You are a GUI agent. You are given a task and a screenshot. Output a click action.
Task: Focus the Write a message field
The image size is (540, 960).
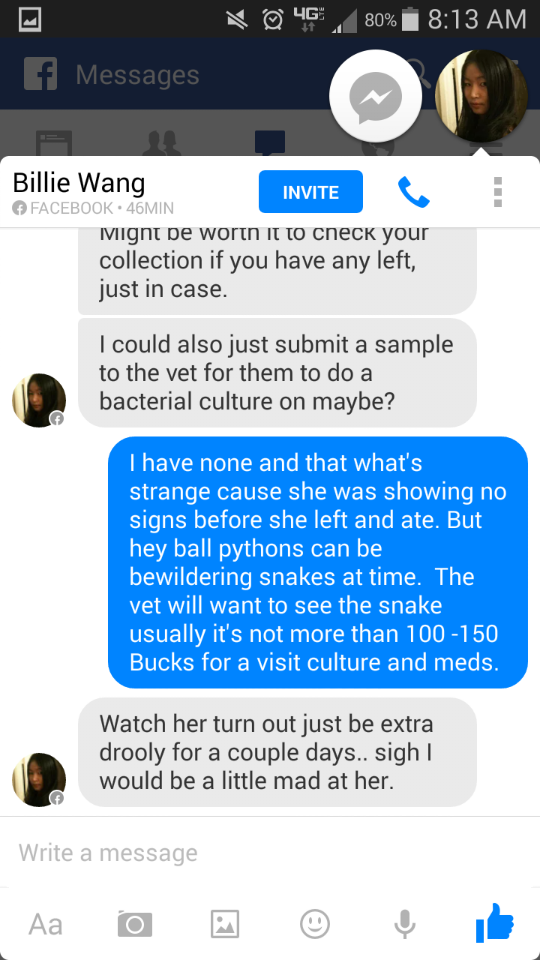270,852
